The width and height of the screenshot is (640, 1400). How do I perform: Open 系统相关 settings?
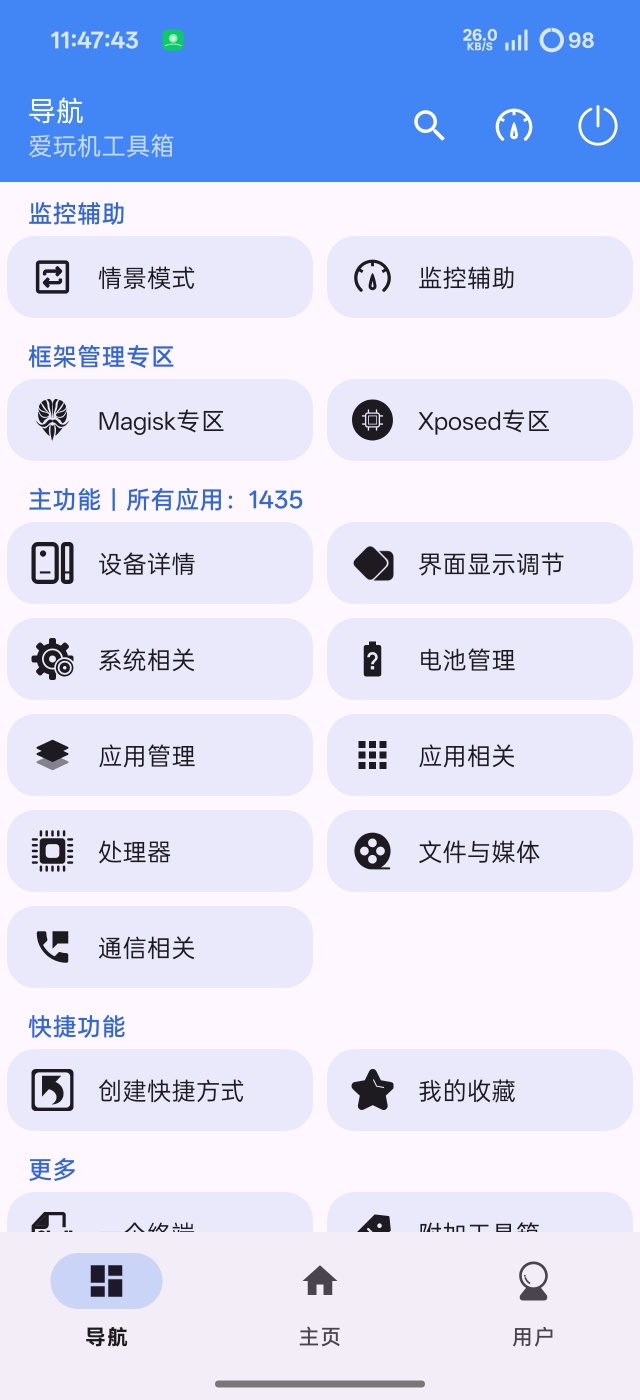(160, 659)
